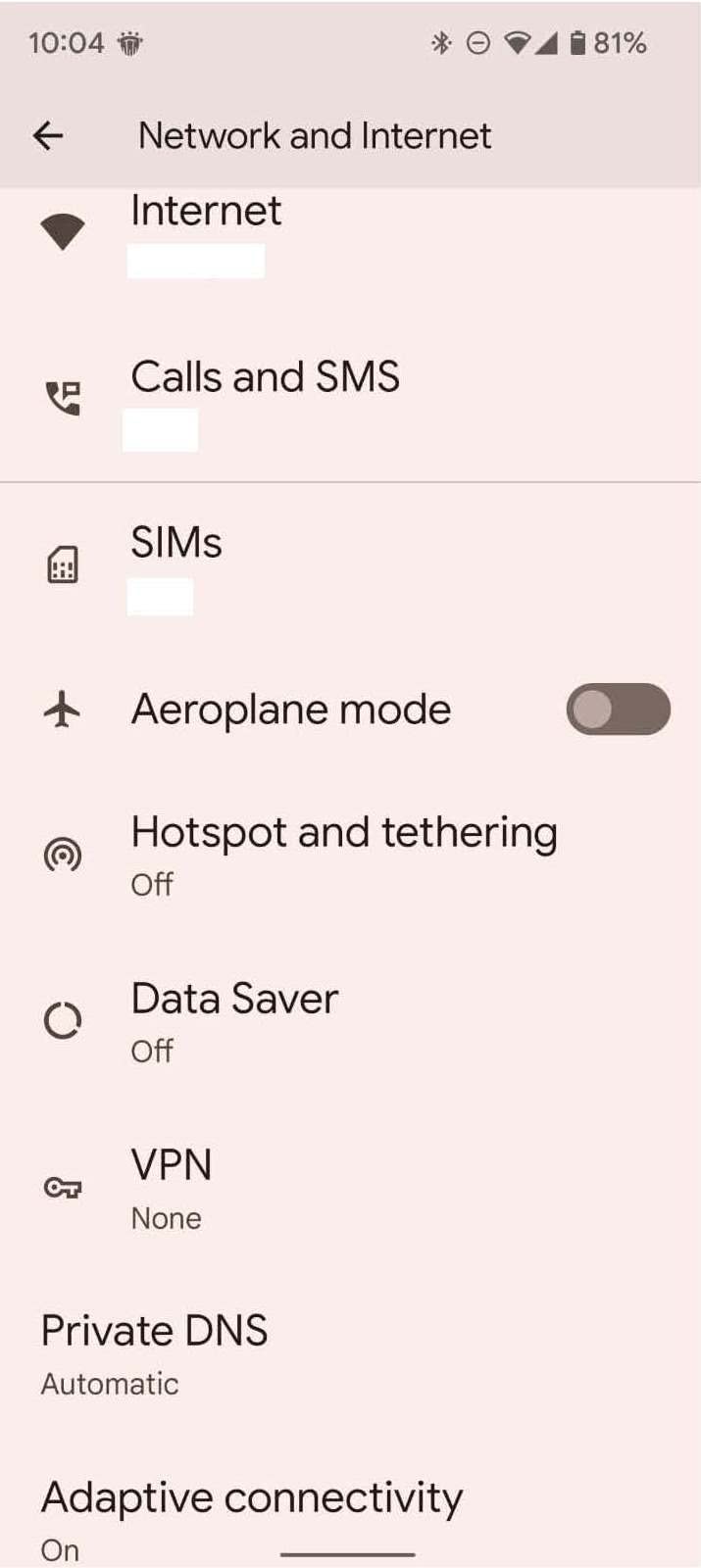Open Calls and SMS settings
Image resolution: width=701 pixels, height=1568 pixels.
(350, 399)
